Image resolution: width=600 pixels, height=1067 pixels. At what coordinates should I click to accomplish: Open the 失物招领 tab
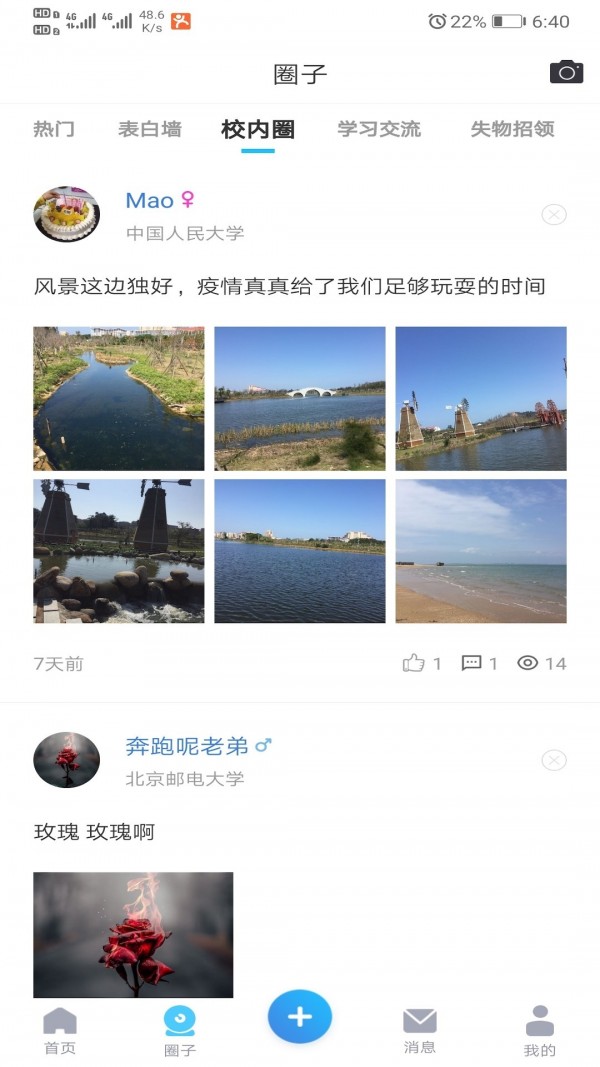point(512,129)
